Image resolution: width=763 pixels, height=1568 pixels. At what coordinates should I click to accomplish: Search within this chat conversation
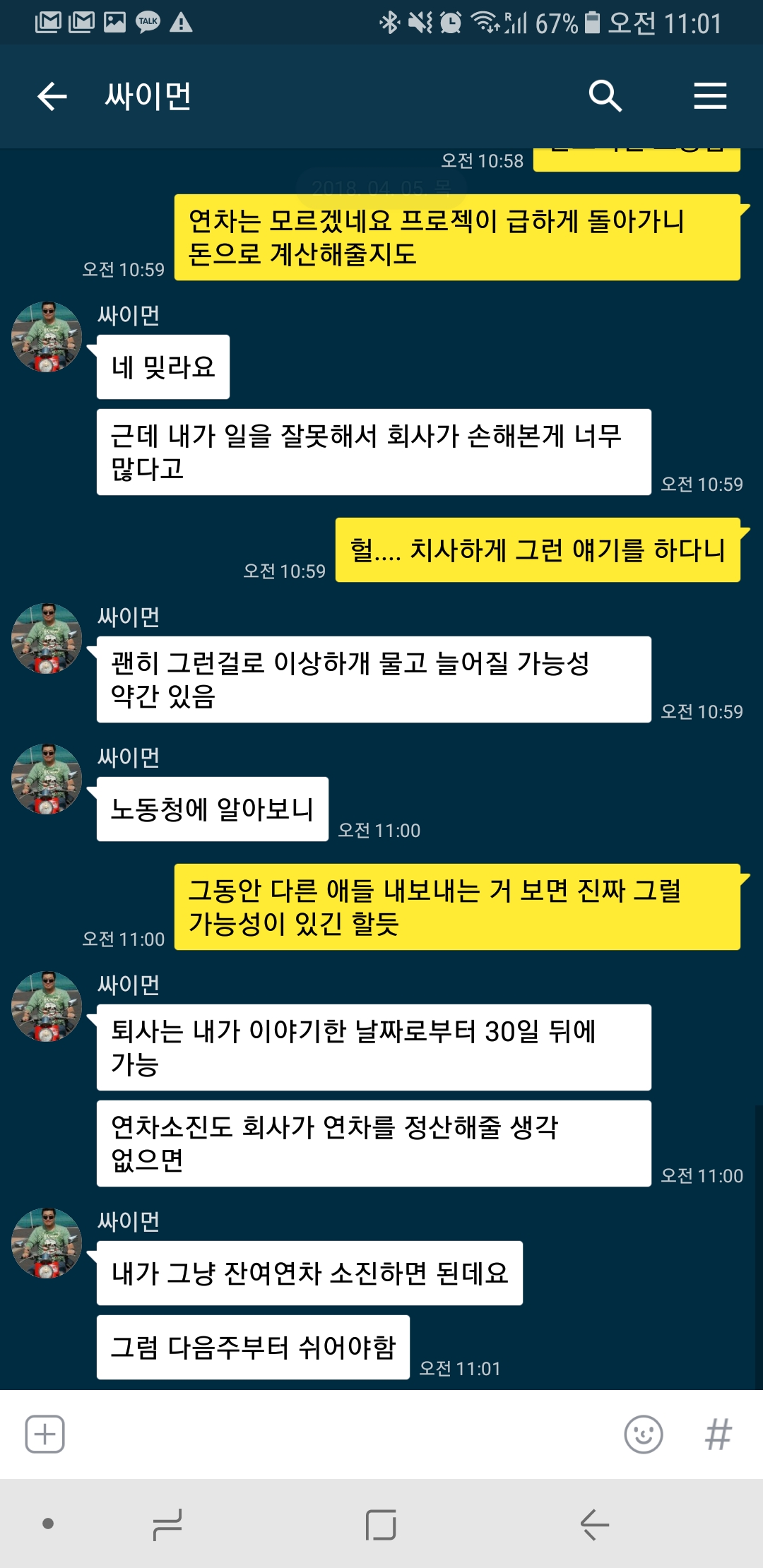(x=605, y=96)
